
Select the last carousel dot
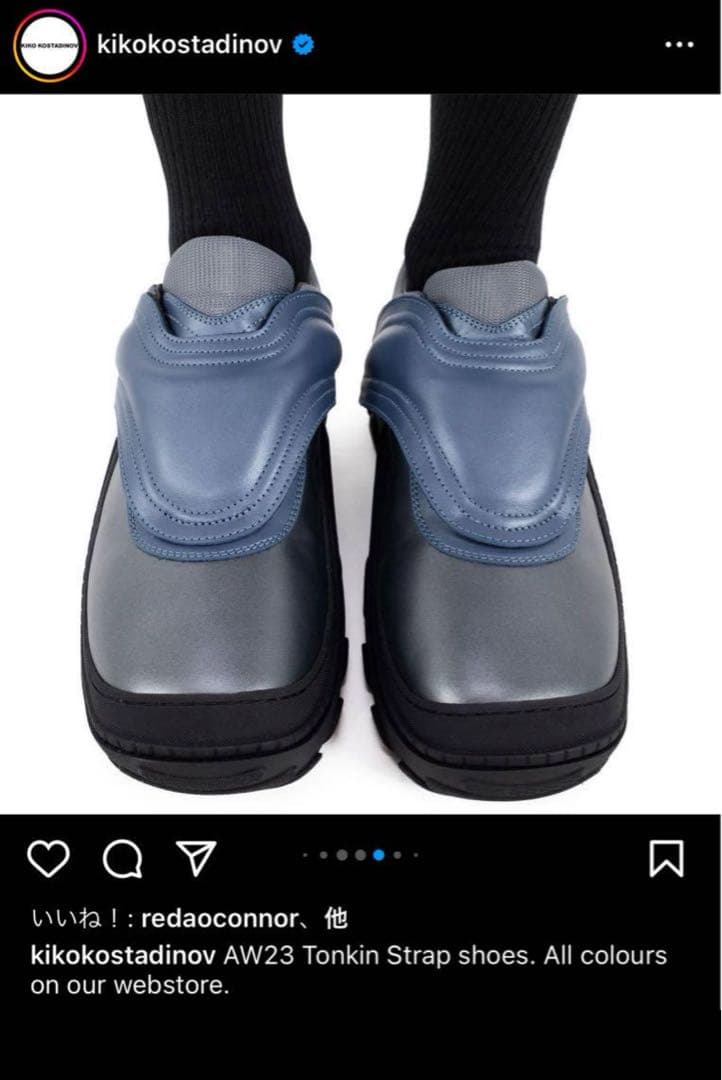414,855
